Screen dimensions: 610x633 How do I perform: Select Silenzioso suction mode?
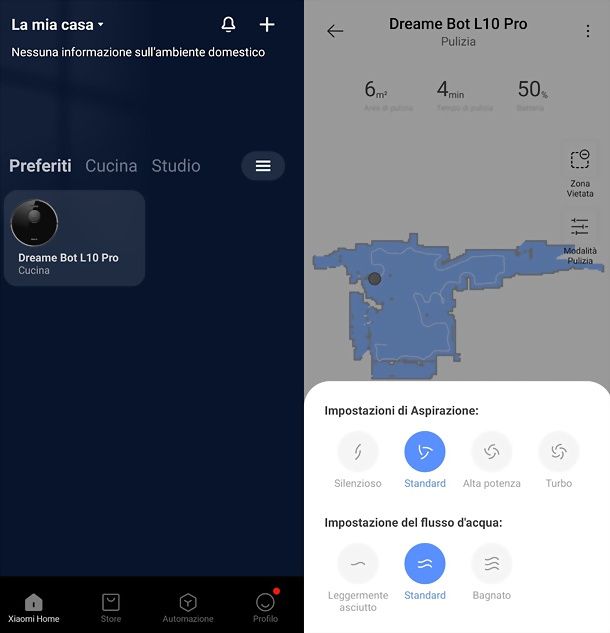pyautogui.click(x=358, y=453)
